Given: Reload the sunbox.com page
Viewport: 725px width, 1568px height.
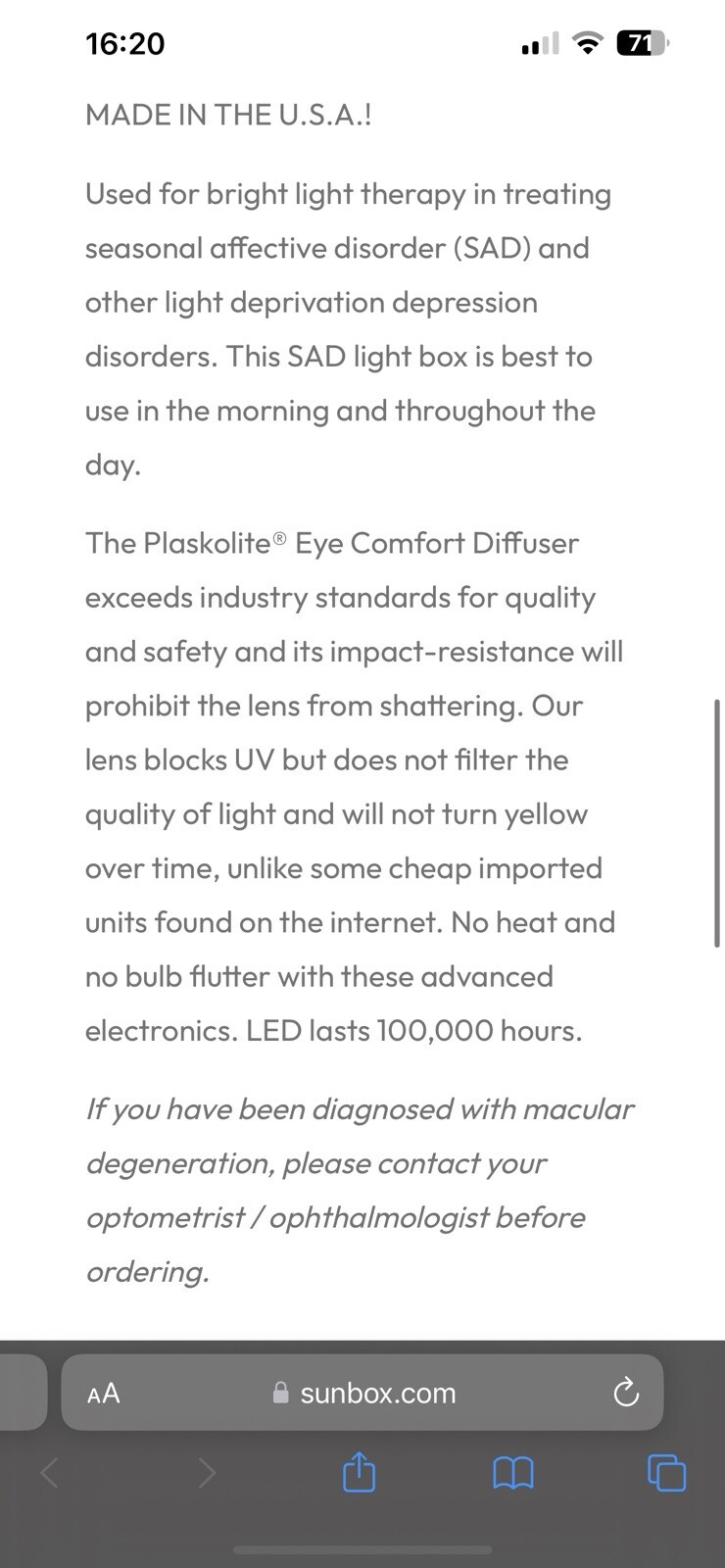Looking at the screenshot, I should pos(625,1393).
